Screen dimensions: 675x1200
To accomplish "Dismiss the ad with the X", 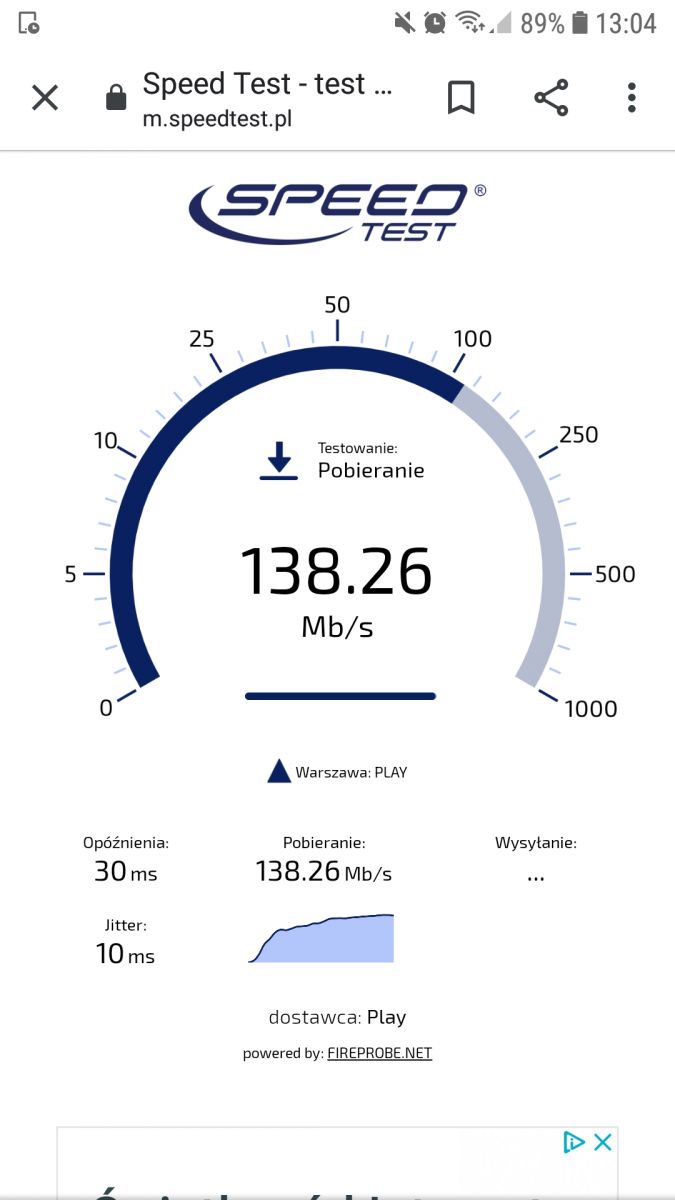I will (x=602, y=1142).
